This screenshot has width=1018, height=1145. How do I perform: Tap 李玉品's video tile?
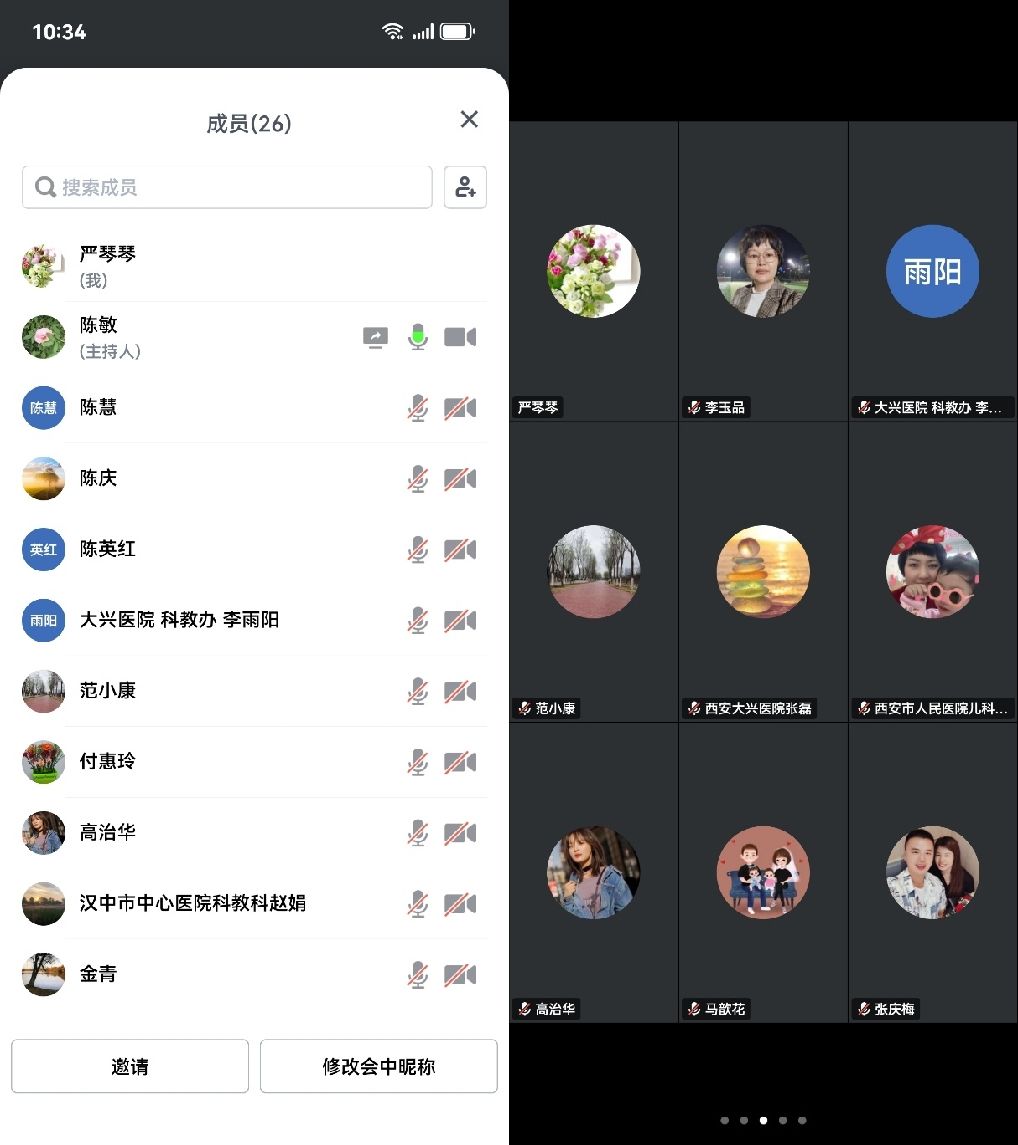click(x=763, y=271)
